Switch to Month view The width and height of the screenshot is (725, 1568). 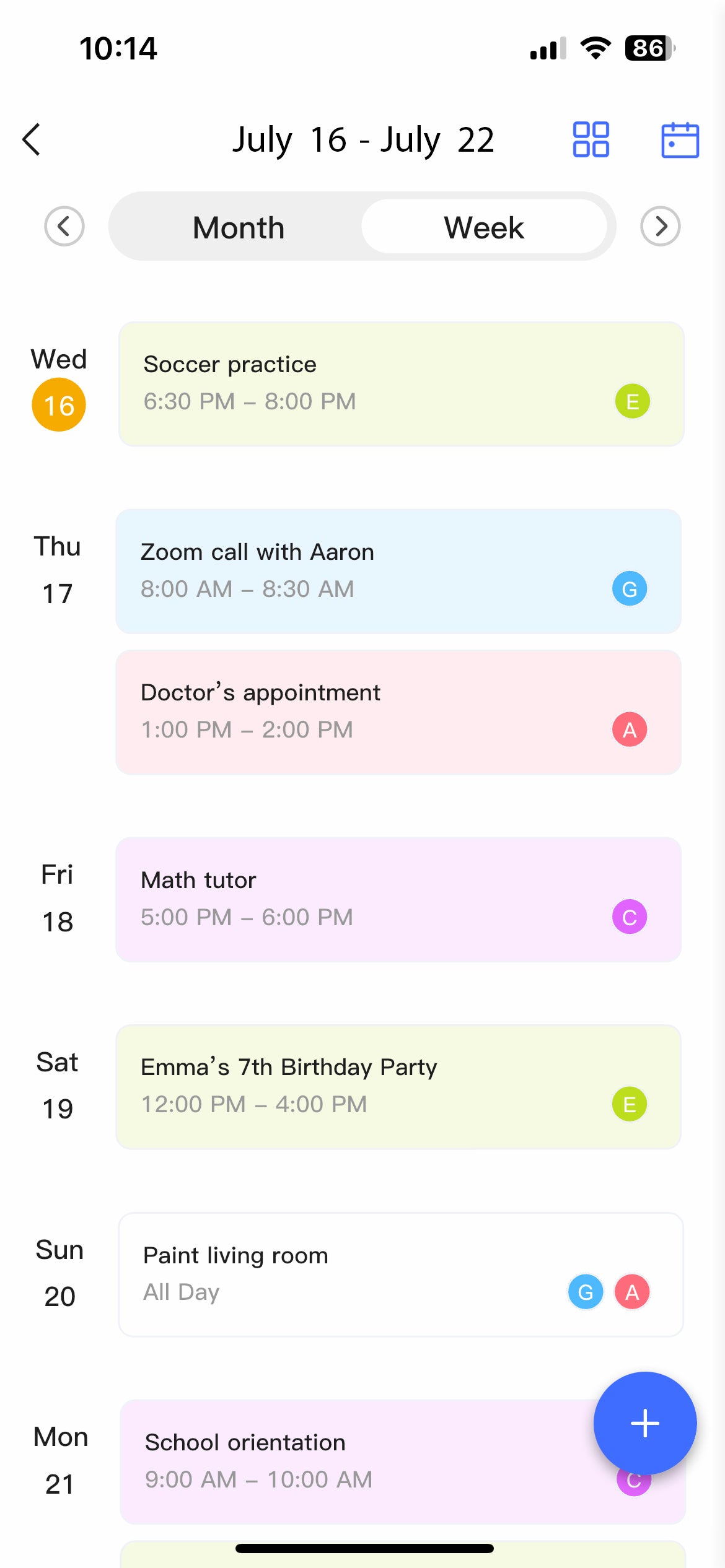click(x=237, y=227)
